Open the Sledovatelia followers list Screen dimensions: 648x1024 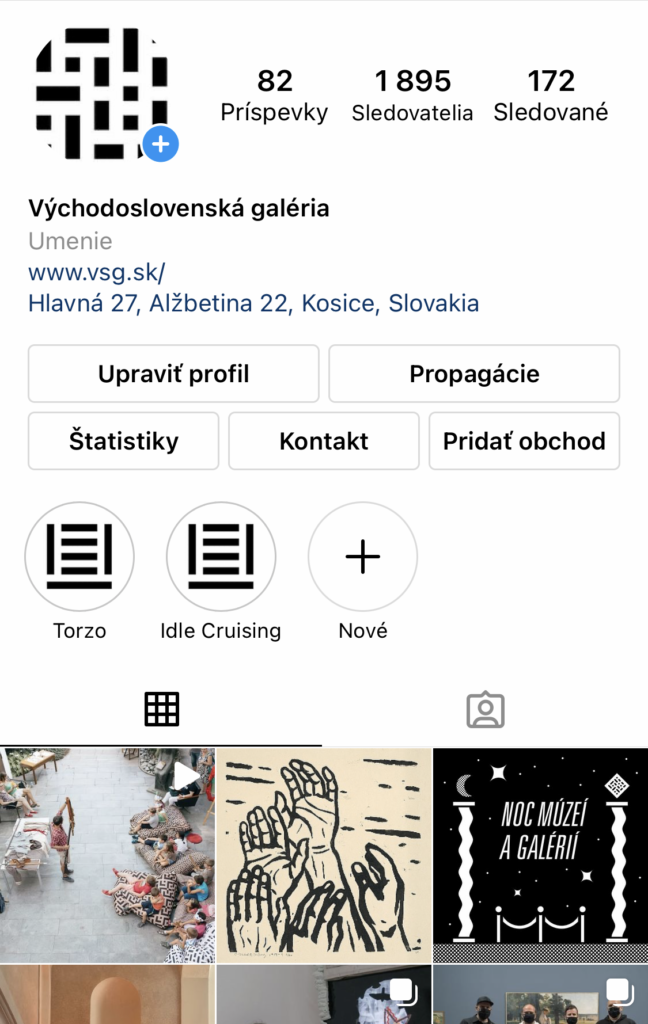click(x=412, y=95)
